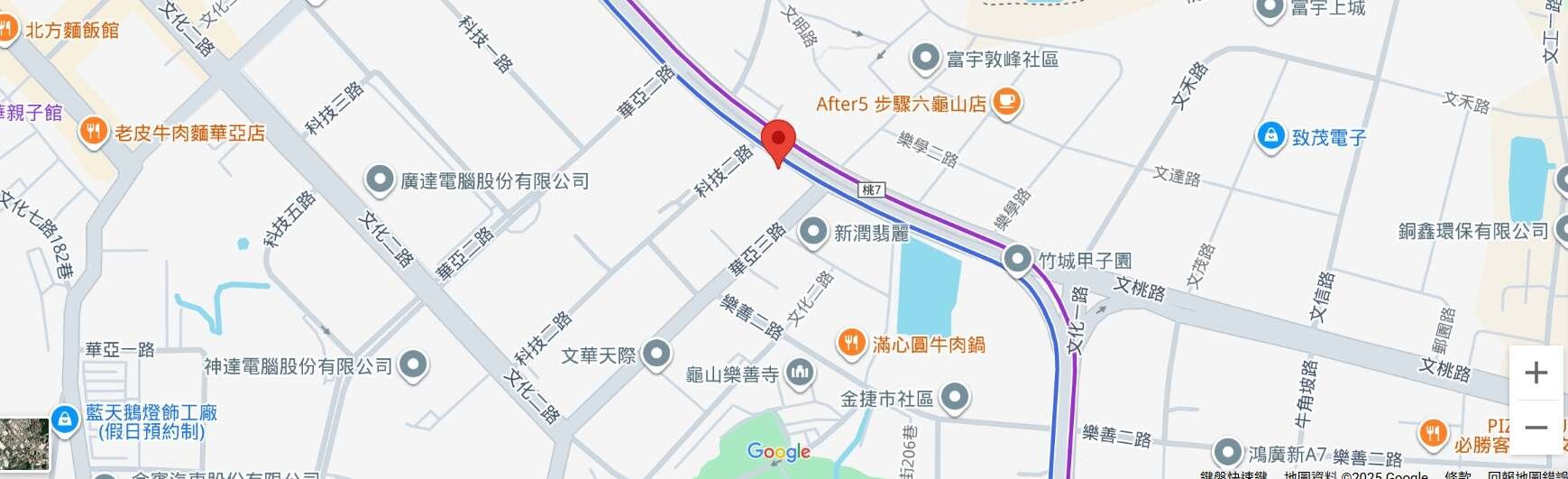Tap the 文華天際 place marker
Screen dimensions: 1568x479
[x=656, y=354]
